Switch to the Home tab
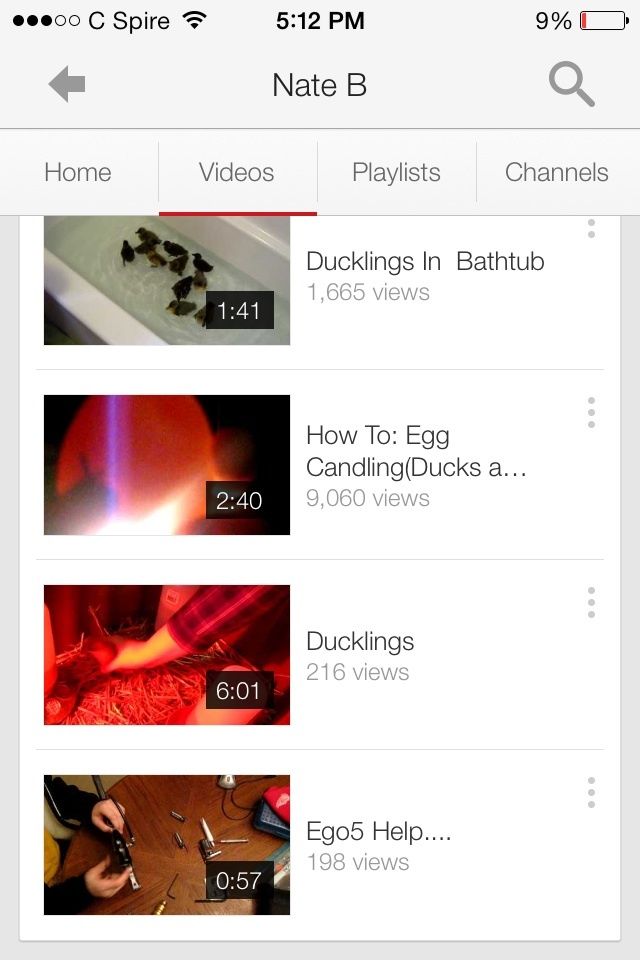 (78, 172)
